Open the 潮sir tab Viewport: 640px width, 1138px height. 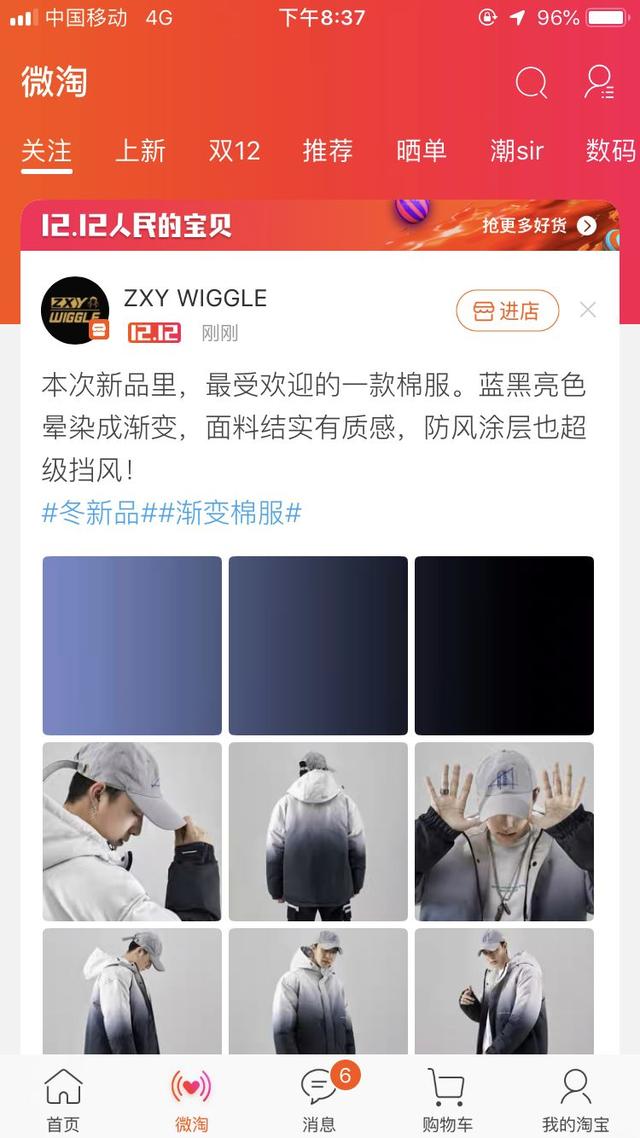(x=517, y=151)
